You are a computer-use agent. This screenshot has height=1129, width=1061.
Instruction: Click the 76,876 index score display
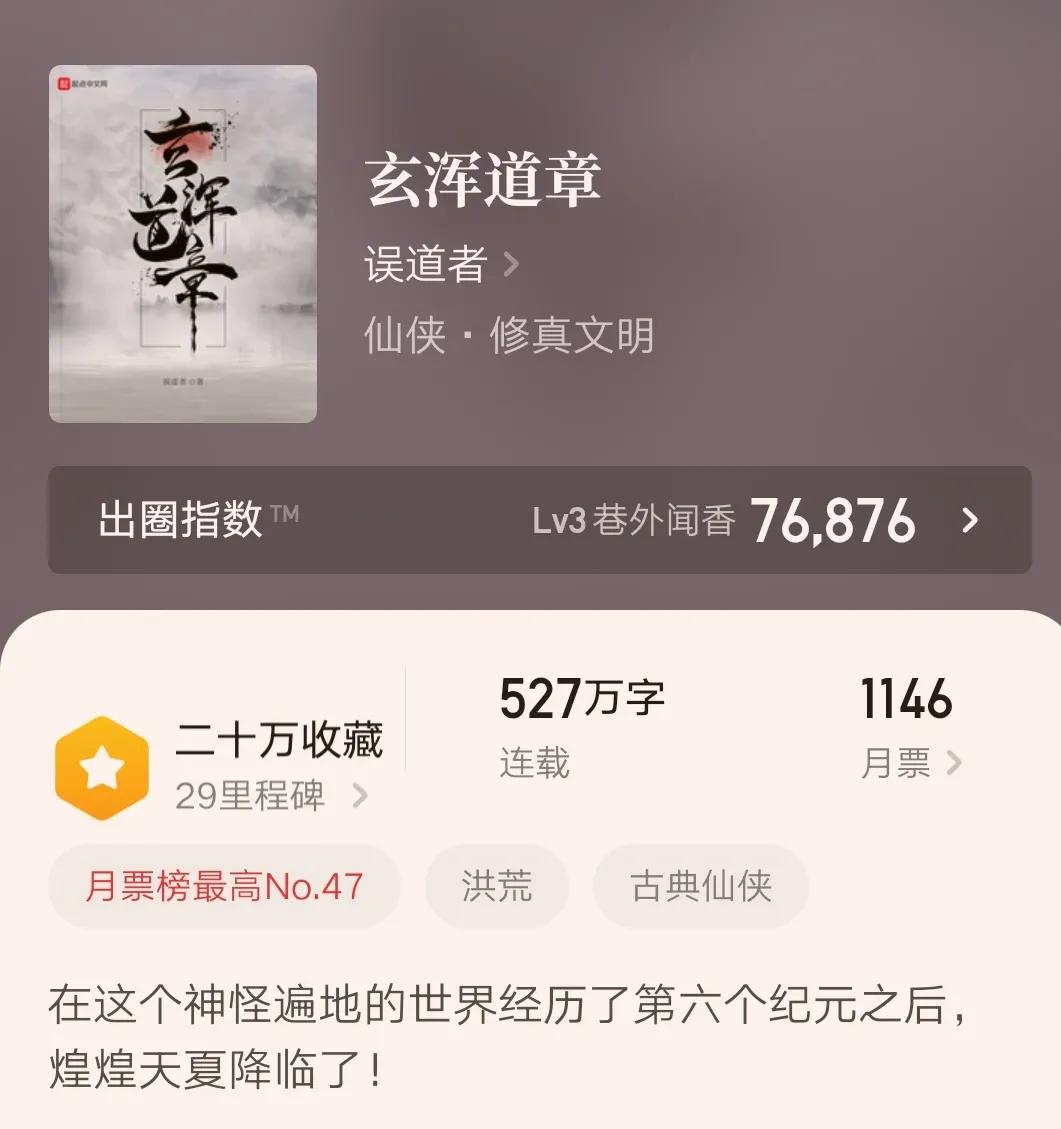point(835,519)
